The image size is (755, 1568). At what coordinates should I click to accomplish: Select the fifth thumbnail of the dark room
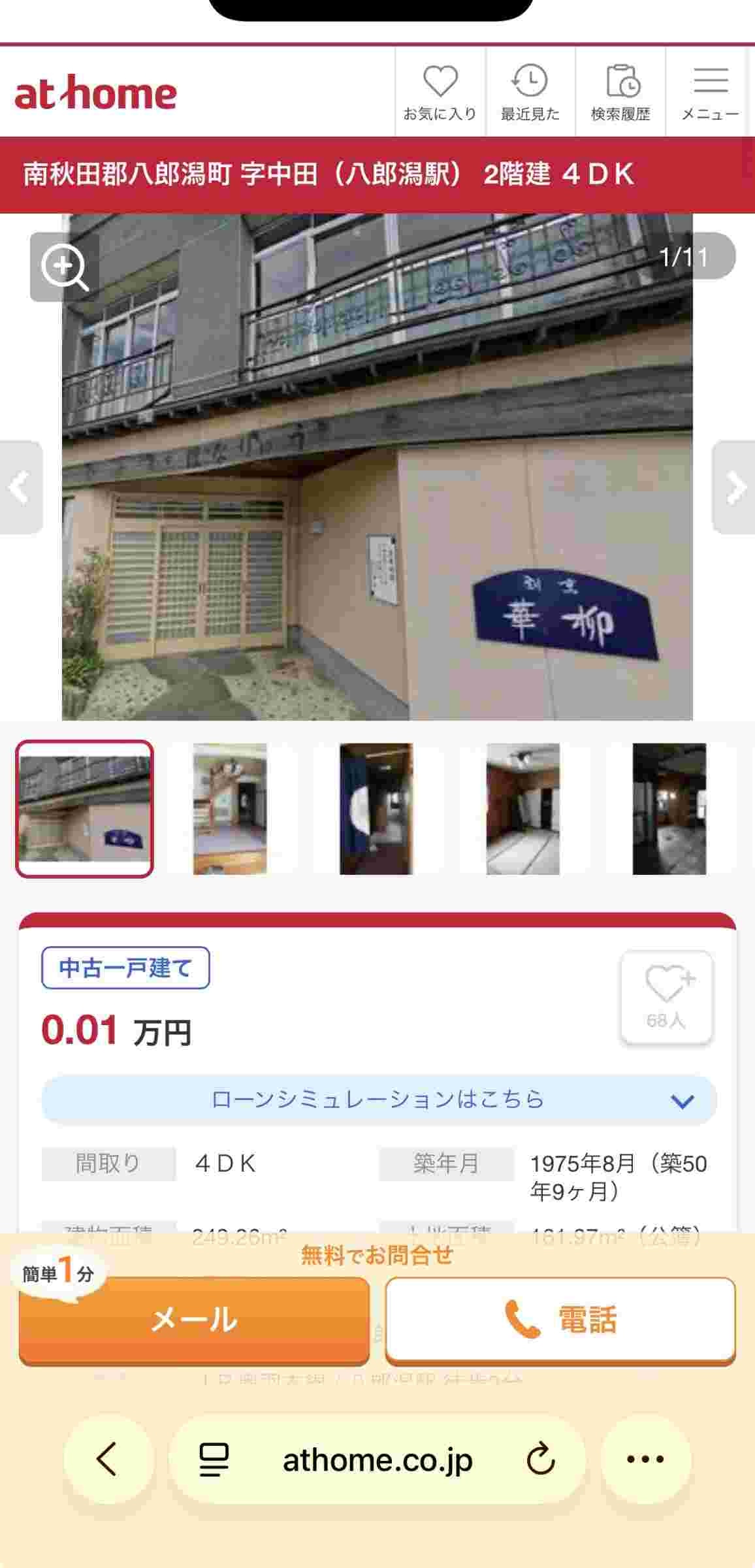[669, 808]
